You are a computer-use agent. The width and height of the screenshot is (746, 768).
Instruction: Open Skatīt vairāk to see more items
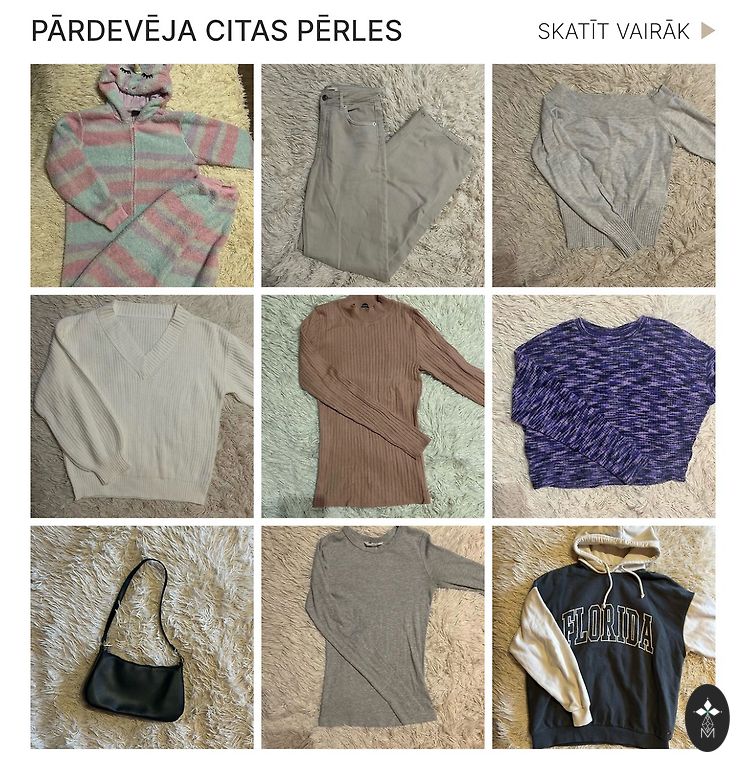pos(626,31)
